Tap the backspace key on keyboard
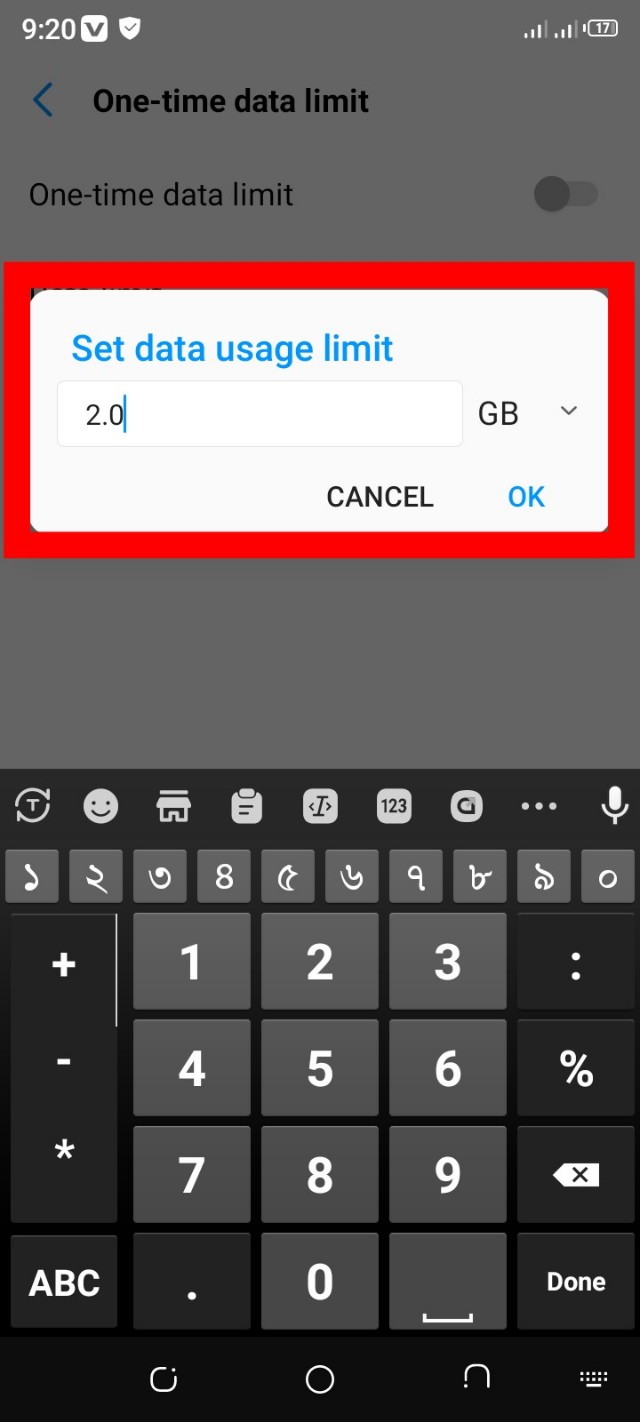Image resolution: width=640 pixels, height=1422 pixels. pyautogui.click(x=576, y=1175)
